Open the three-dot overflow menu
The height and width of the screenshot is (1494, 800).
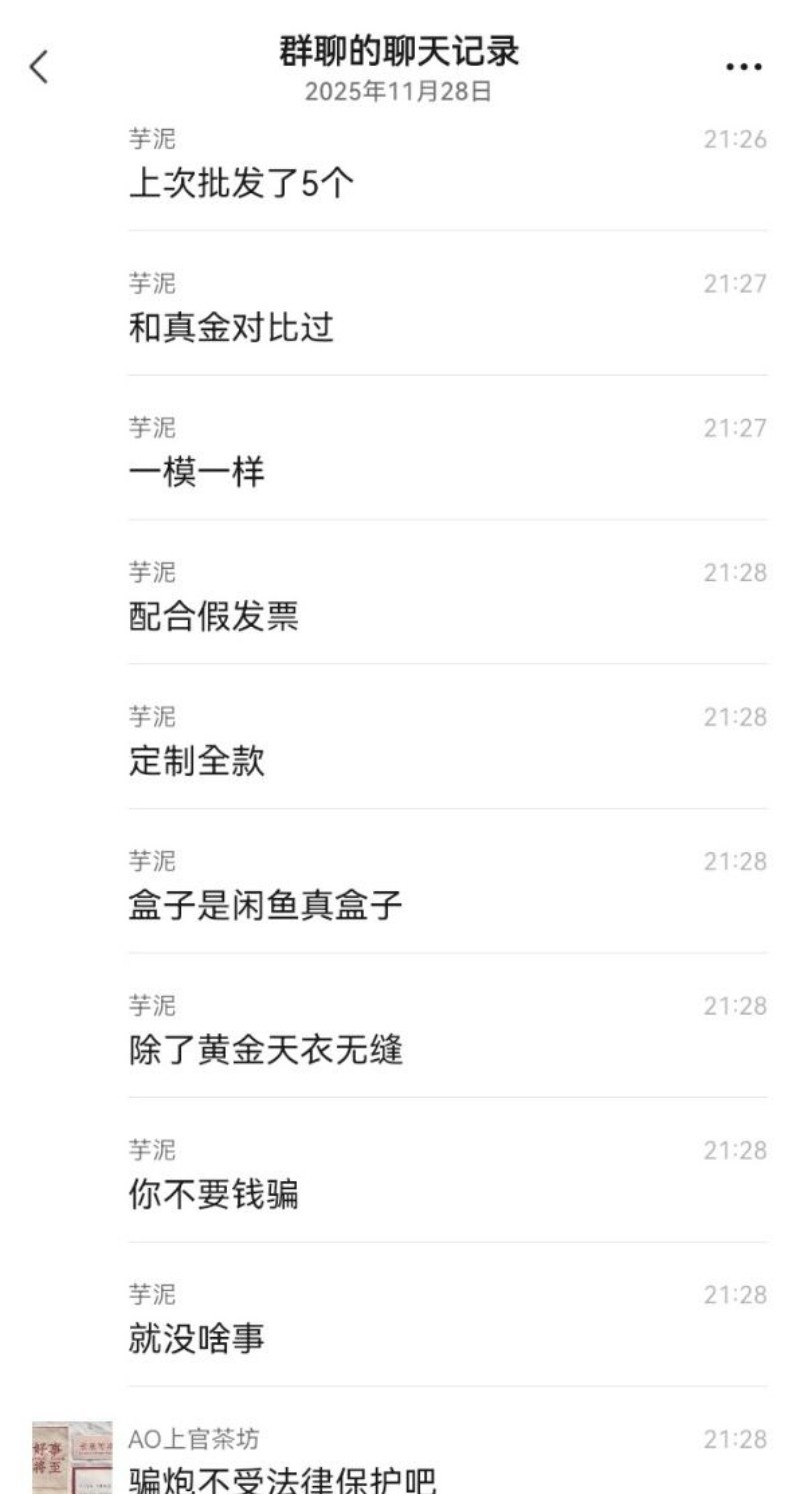pos(743,67)
